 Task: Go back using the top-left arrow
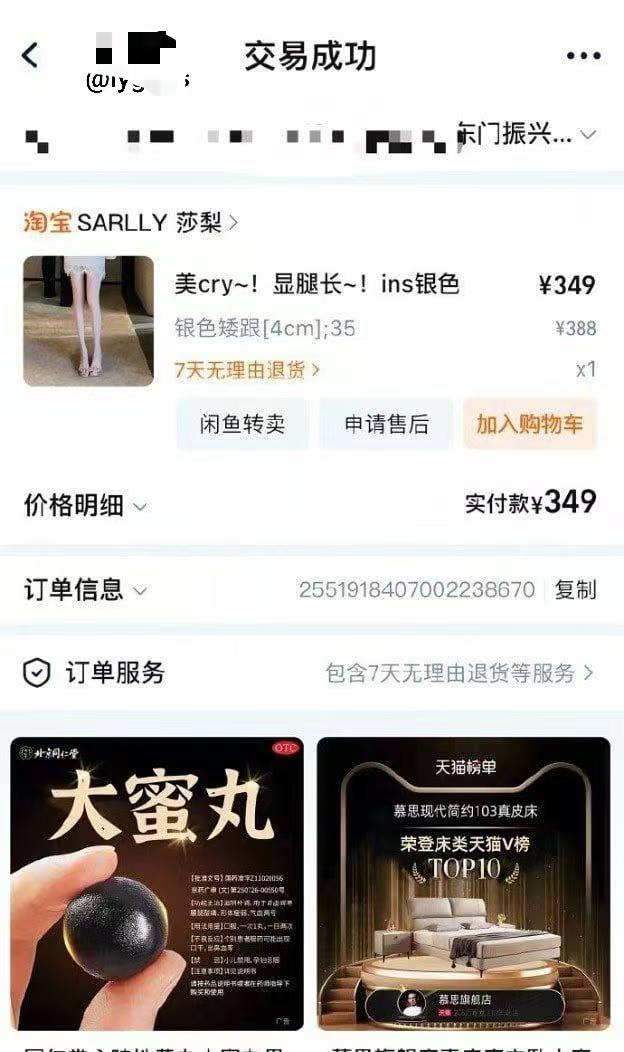tap(30, 55)
